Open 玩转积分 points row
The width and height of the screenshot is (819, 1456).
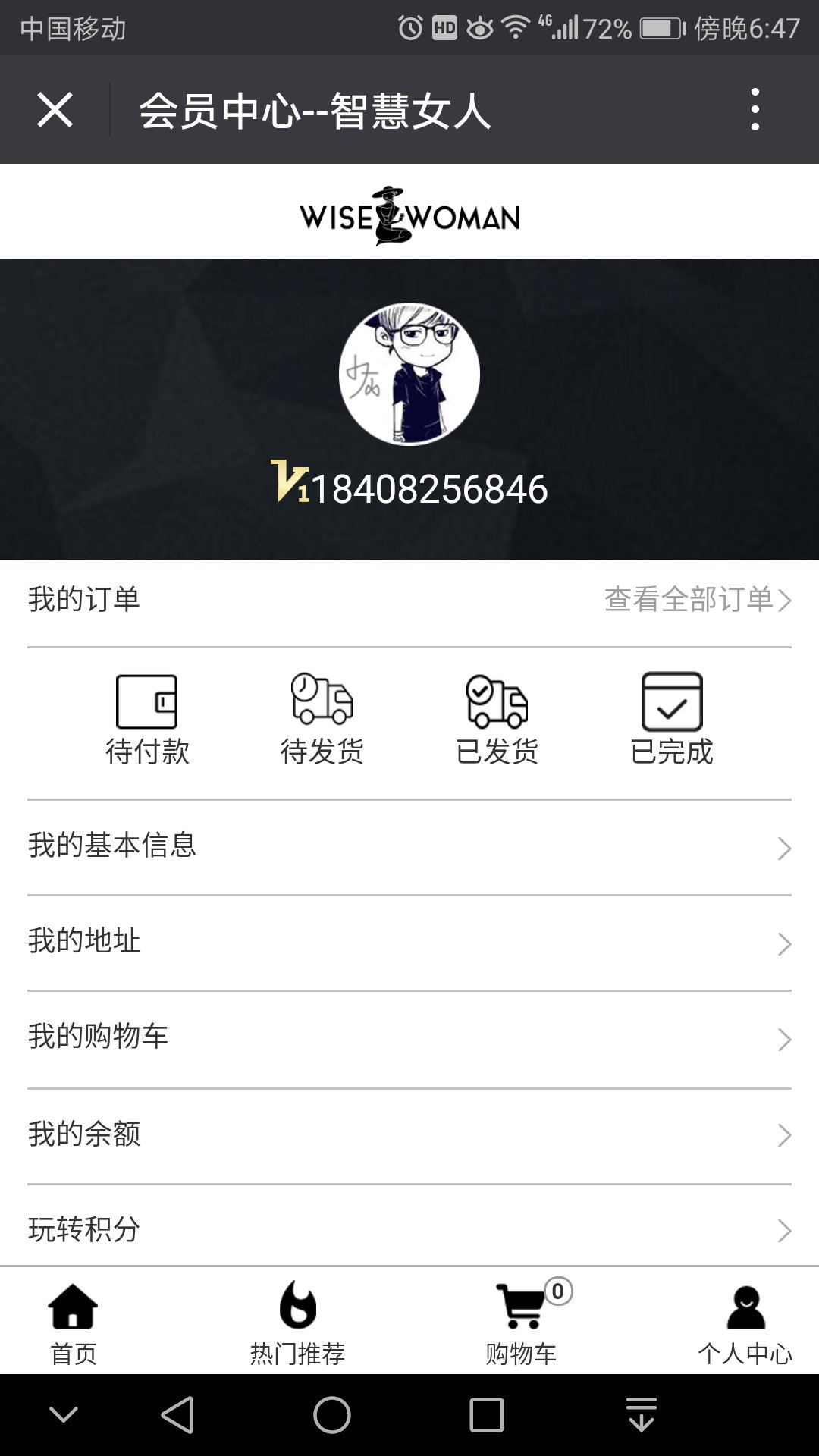409,1228
